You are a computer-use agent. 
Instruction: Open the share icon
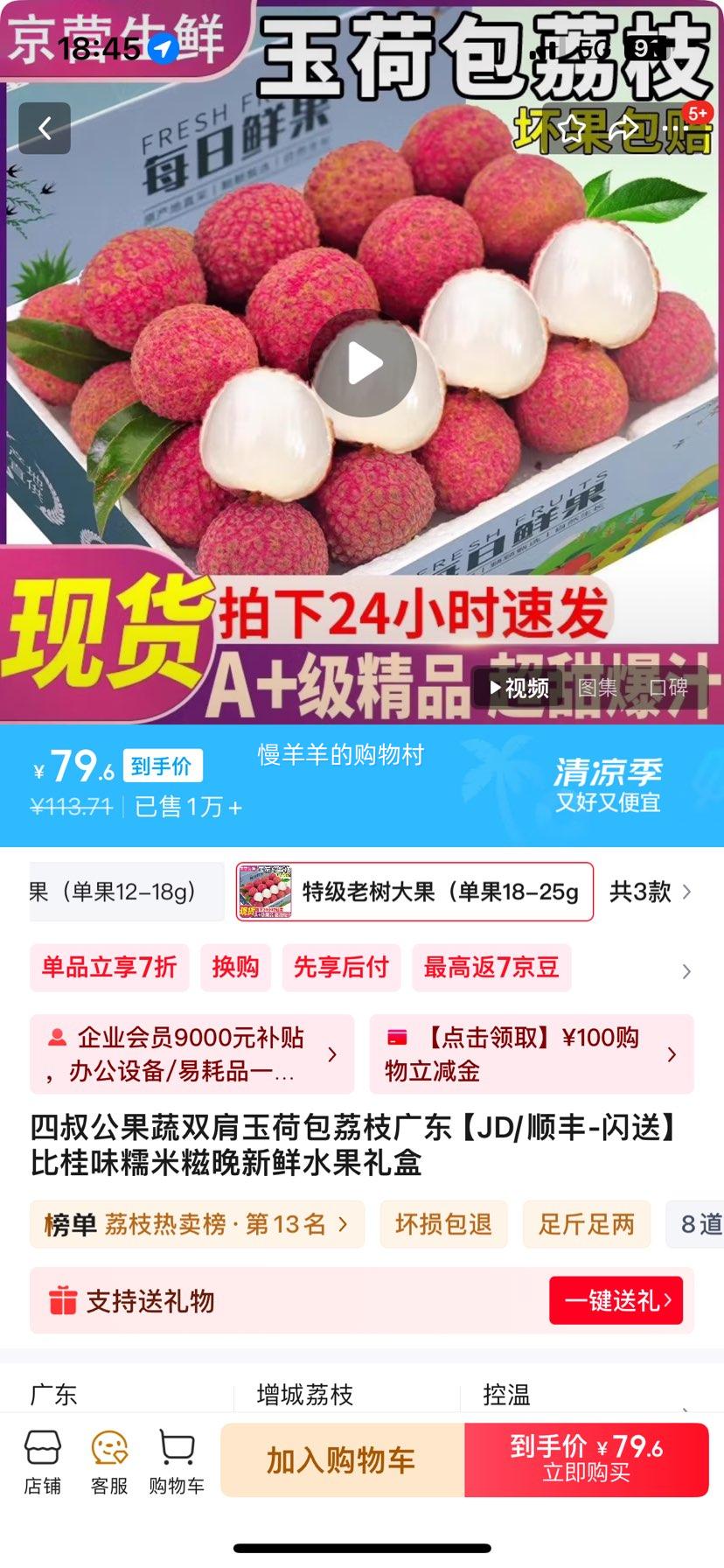[626, 128]
